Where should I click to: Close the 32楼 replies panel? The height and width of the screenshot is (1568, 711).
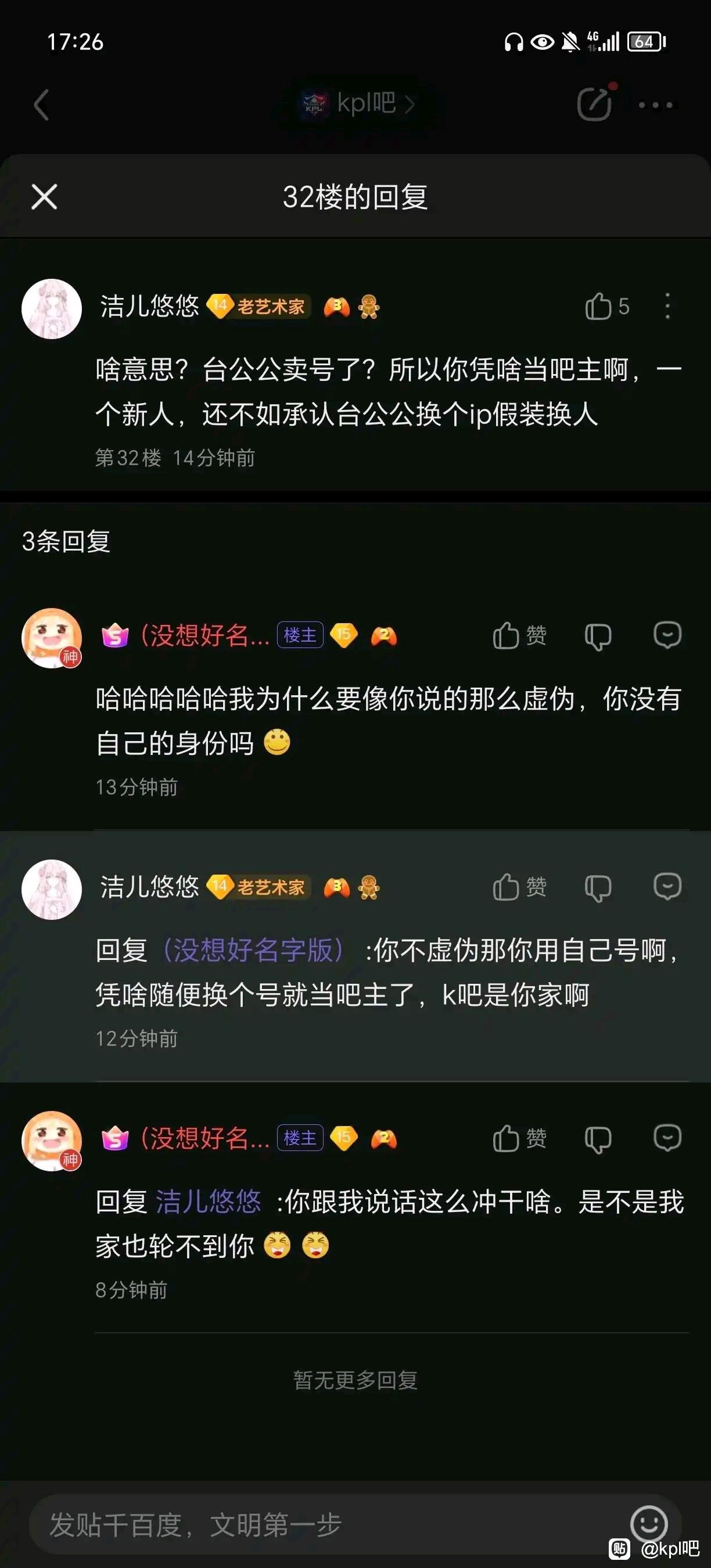click(44, 197)
